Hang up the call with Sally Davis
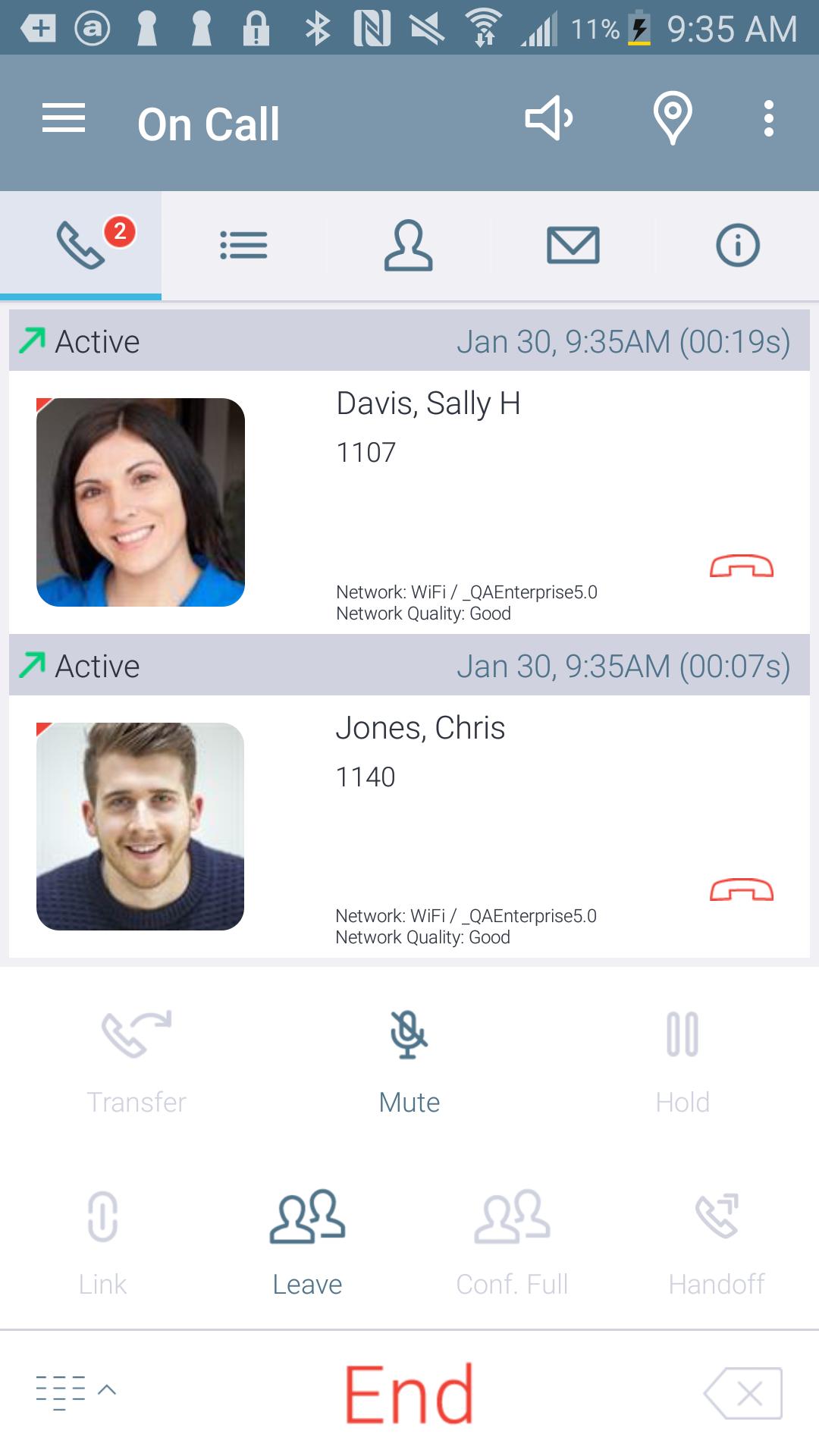 pos(741,566)
